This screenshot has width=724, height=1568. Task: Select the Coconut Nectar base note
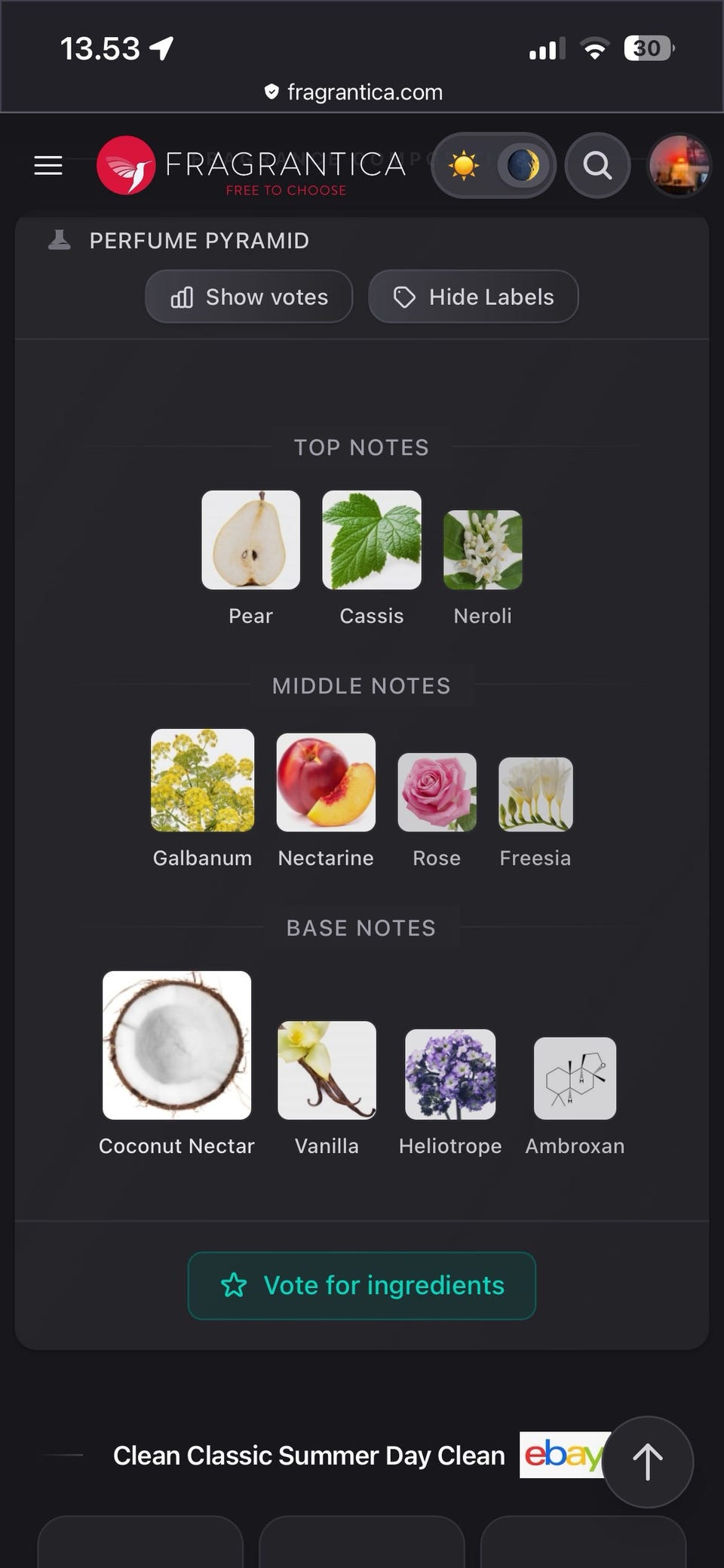click(x=176, y=1046)
